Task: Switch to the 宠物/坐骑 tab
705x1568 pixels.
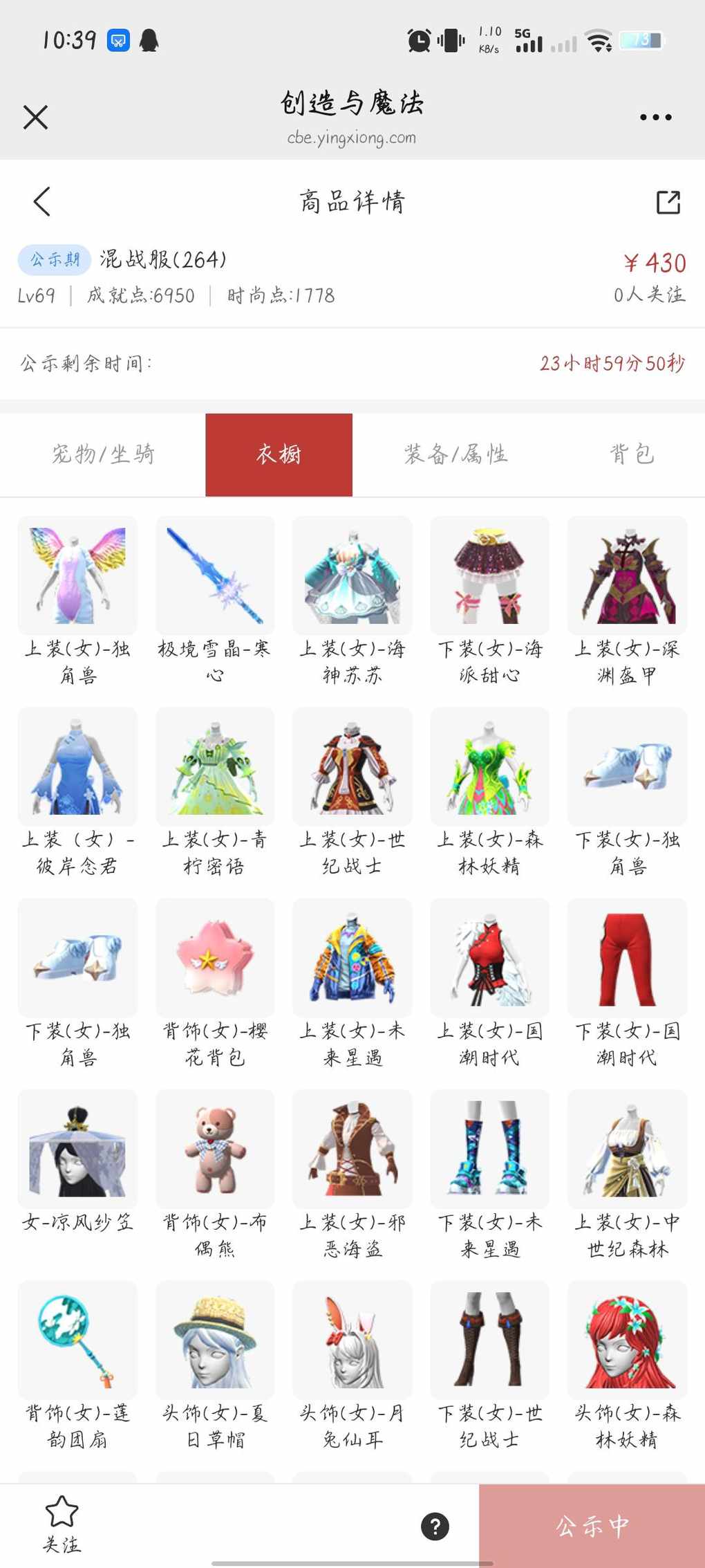Action: pyautogui.click(x=103, y=454)
